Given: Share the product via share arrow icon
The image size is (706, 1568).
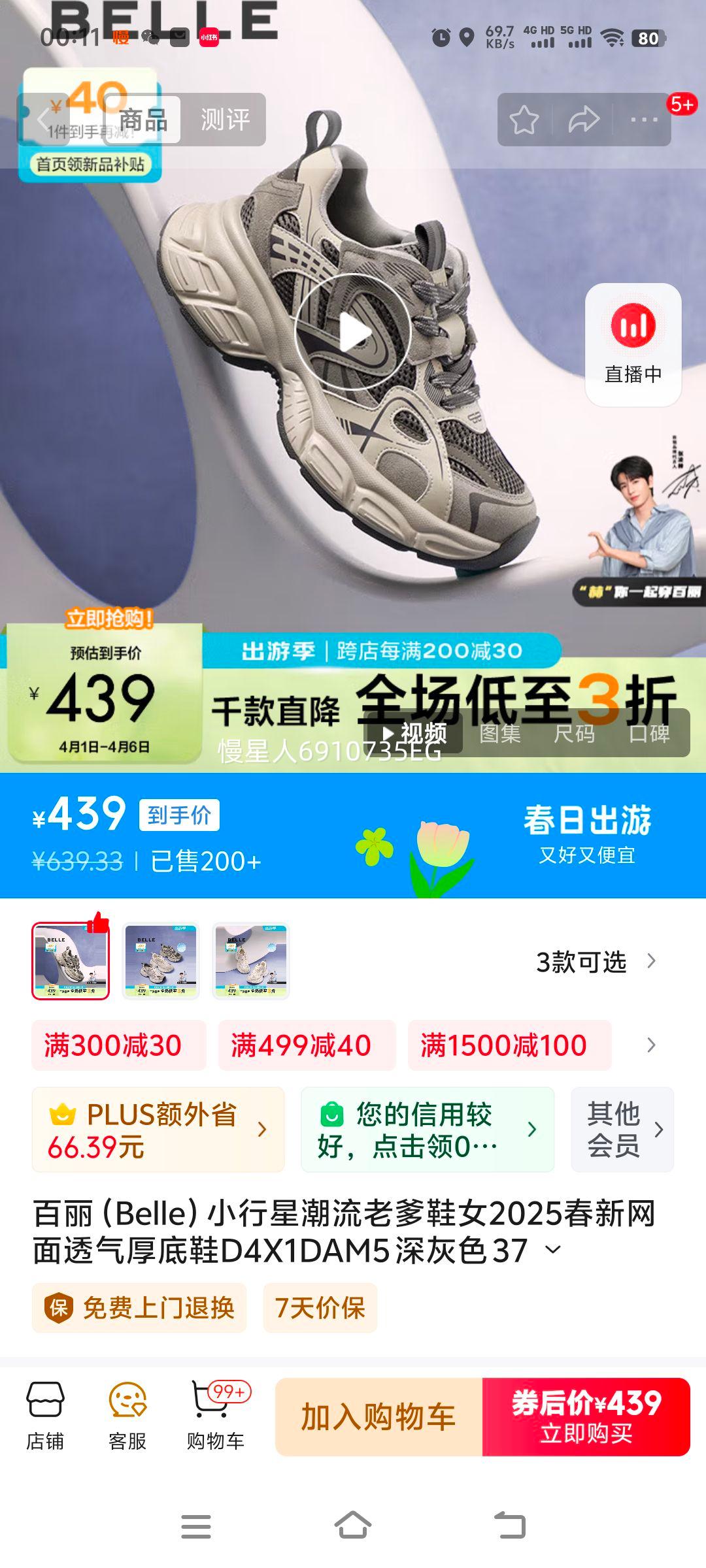Looking at the screenshot, I should [582, 118].
